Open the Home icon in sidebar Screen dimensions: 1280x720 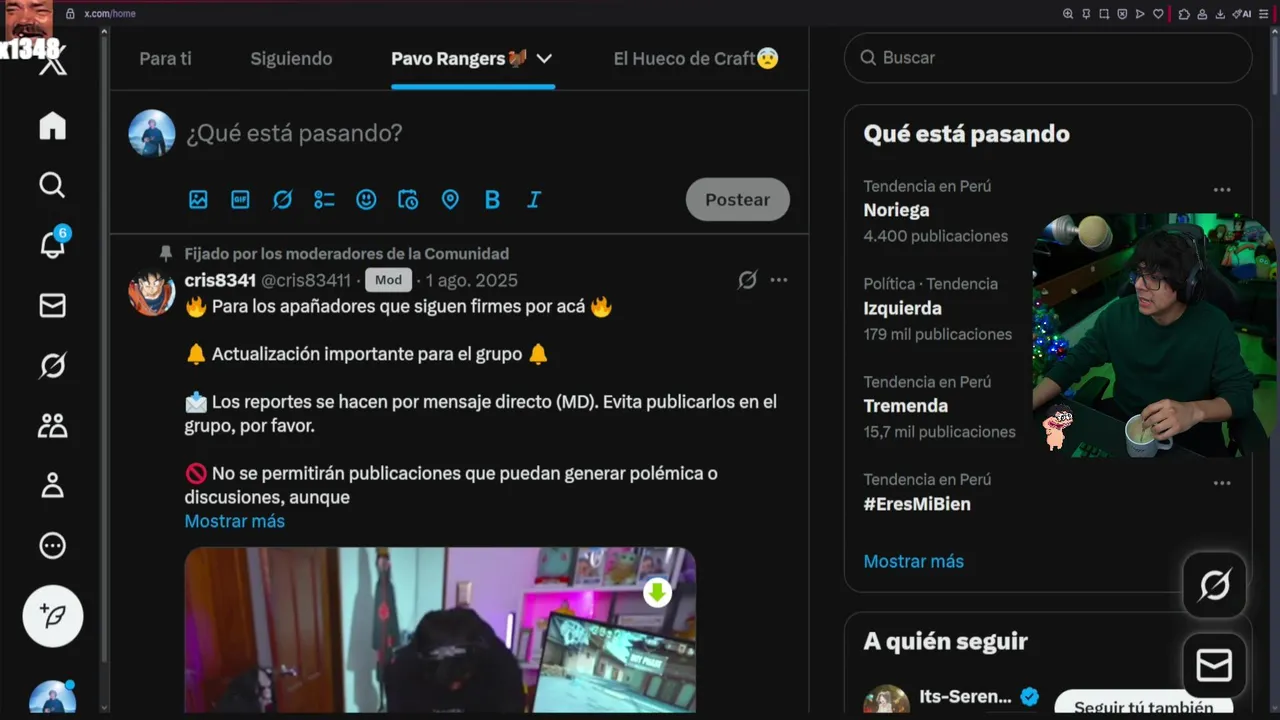coord(52,126)
